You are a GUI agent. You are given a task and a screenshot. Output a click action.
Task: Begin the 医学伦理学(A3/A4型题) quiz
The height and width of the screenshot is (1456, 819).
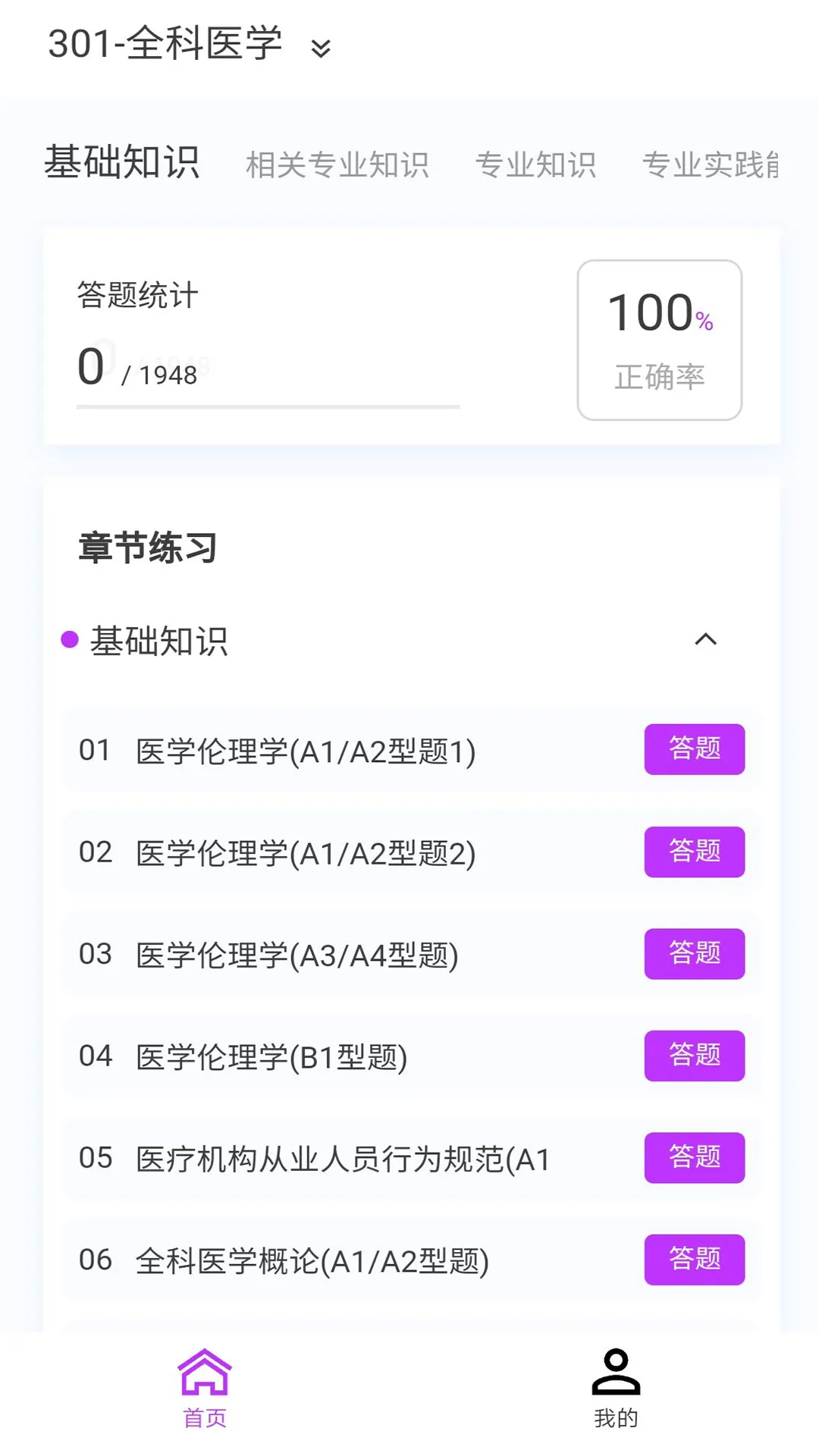694,955
